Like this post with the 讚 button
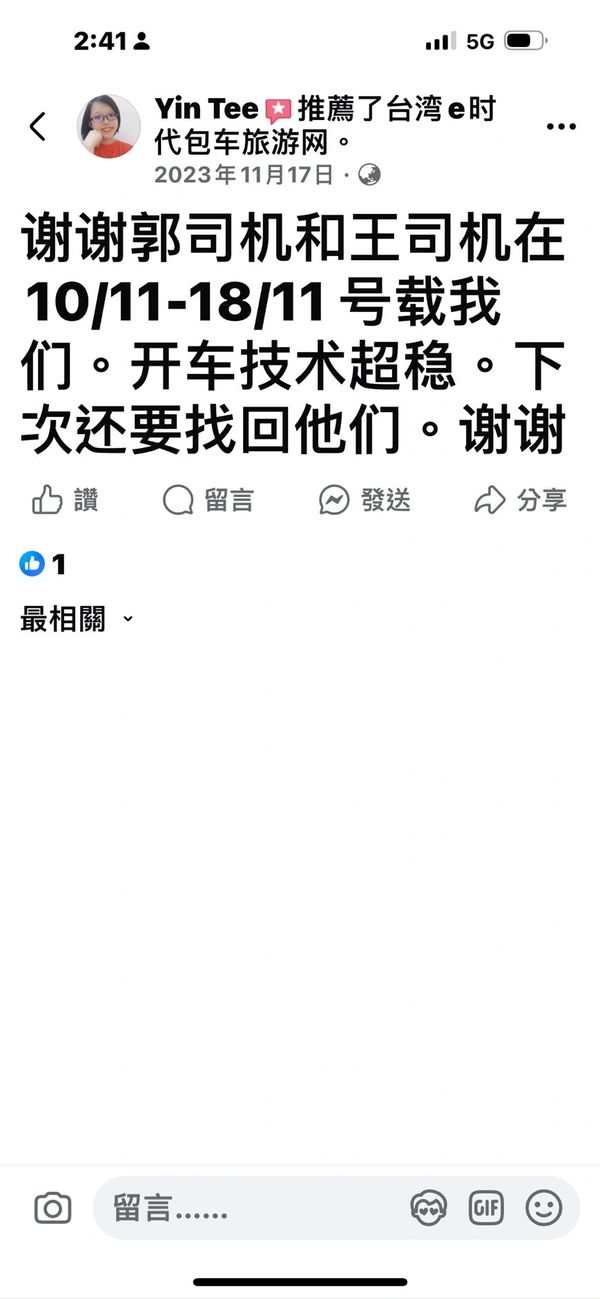 point(64,500)
